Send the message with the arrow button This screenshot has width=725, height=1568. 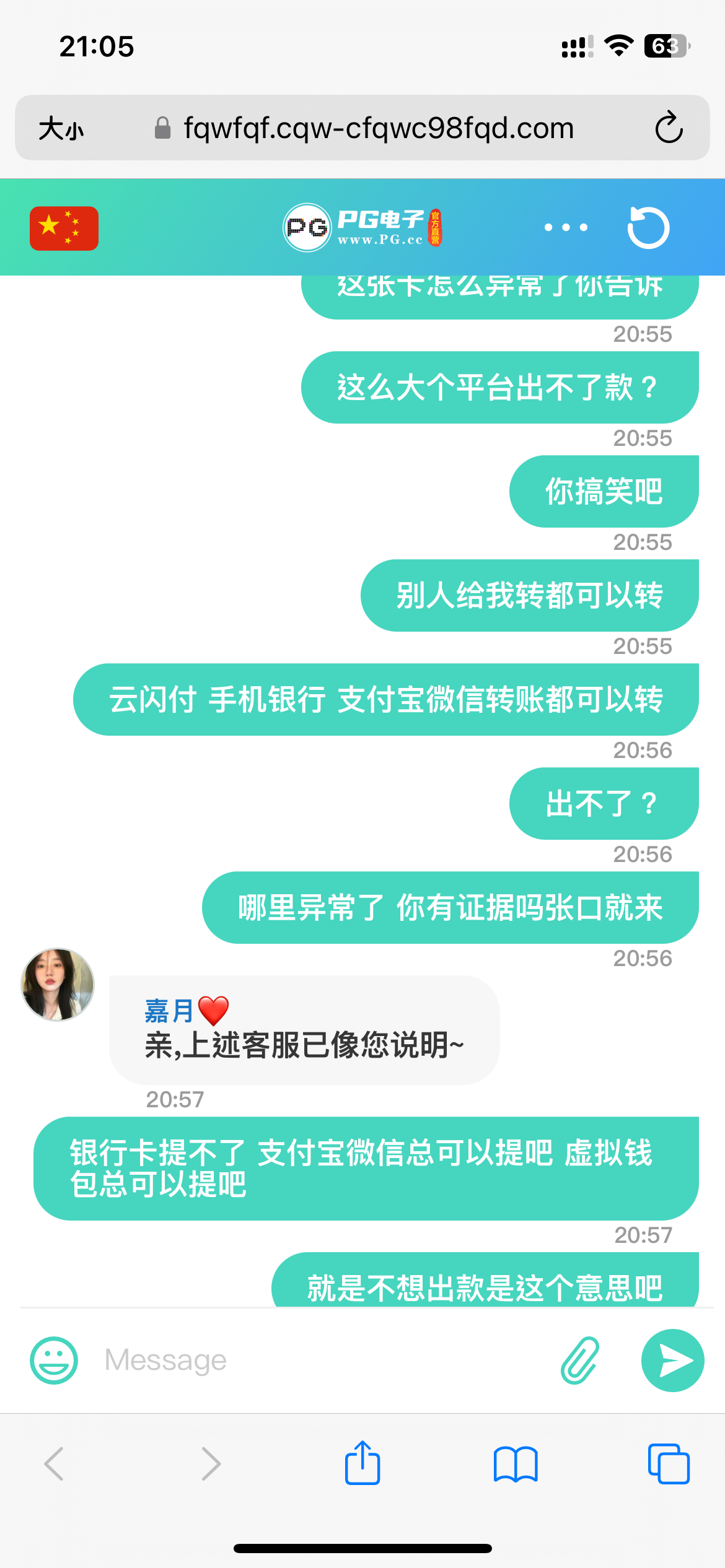point(672,1361)
